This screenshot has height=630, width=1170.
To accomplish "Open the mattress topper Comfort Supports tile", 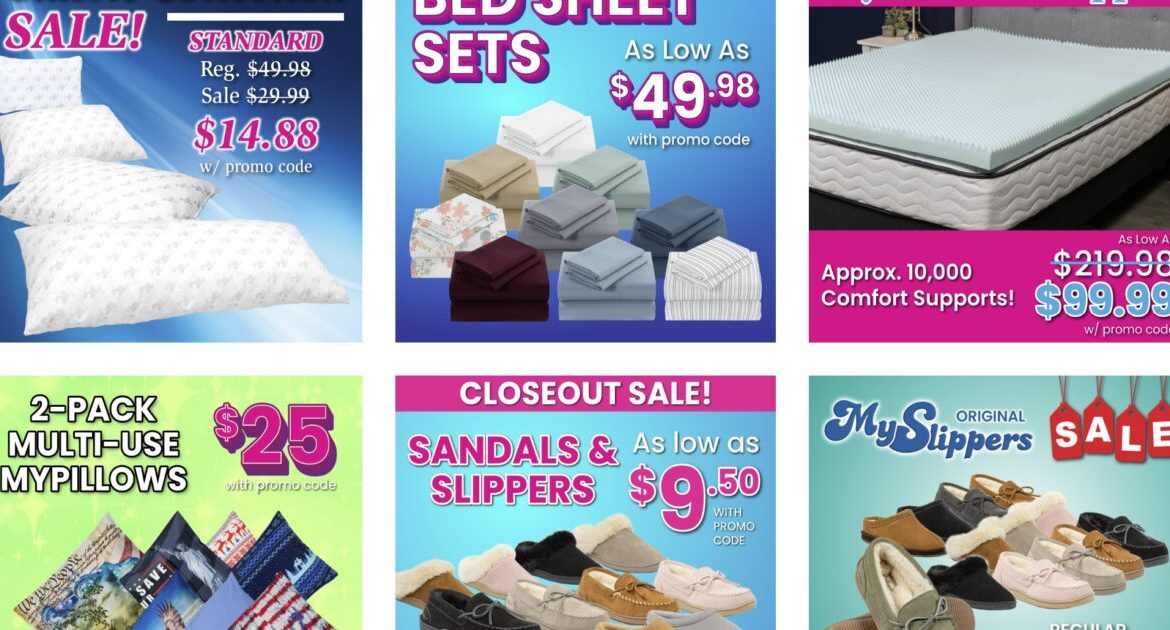I will (x=989, y=170).
